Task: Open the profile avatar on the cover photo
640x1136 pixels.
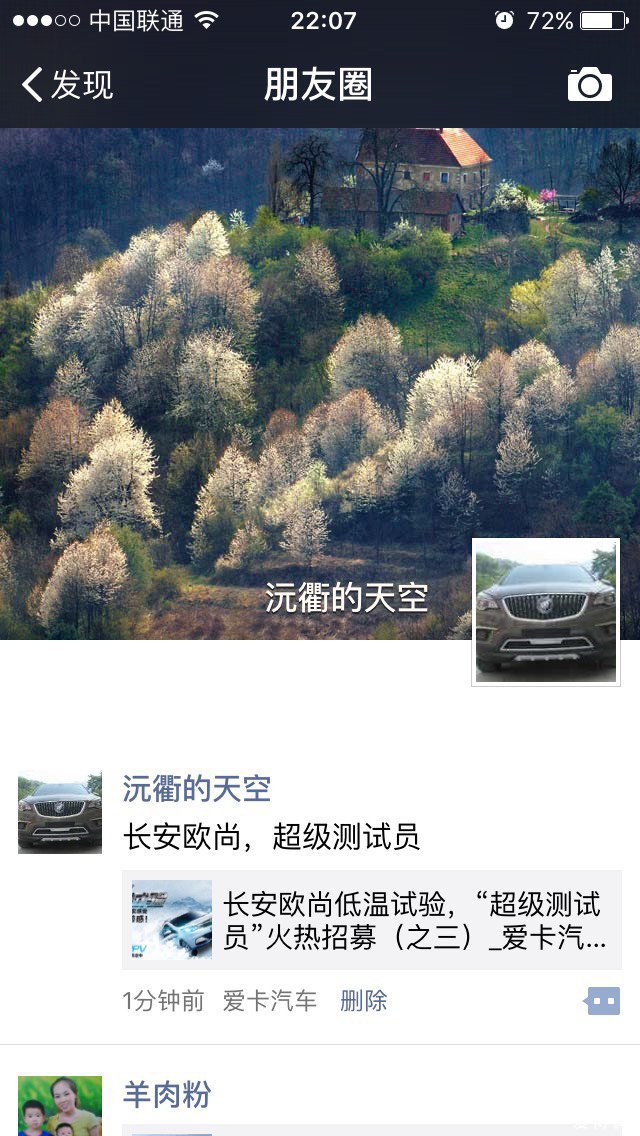Action: [x=546, y=612]
